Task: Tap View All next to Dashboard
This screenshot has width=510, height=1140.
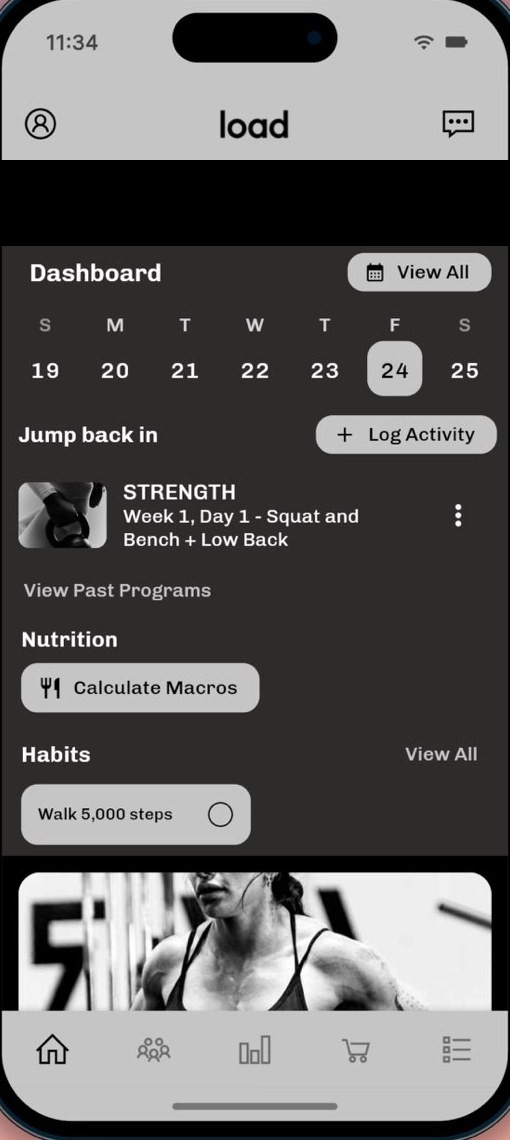Action: (419, 273)
